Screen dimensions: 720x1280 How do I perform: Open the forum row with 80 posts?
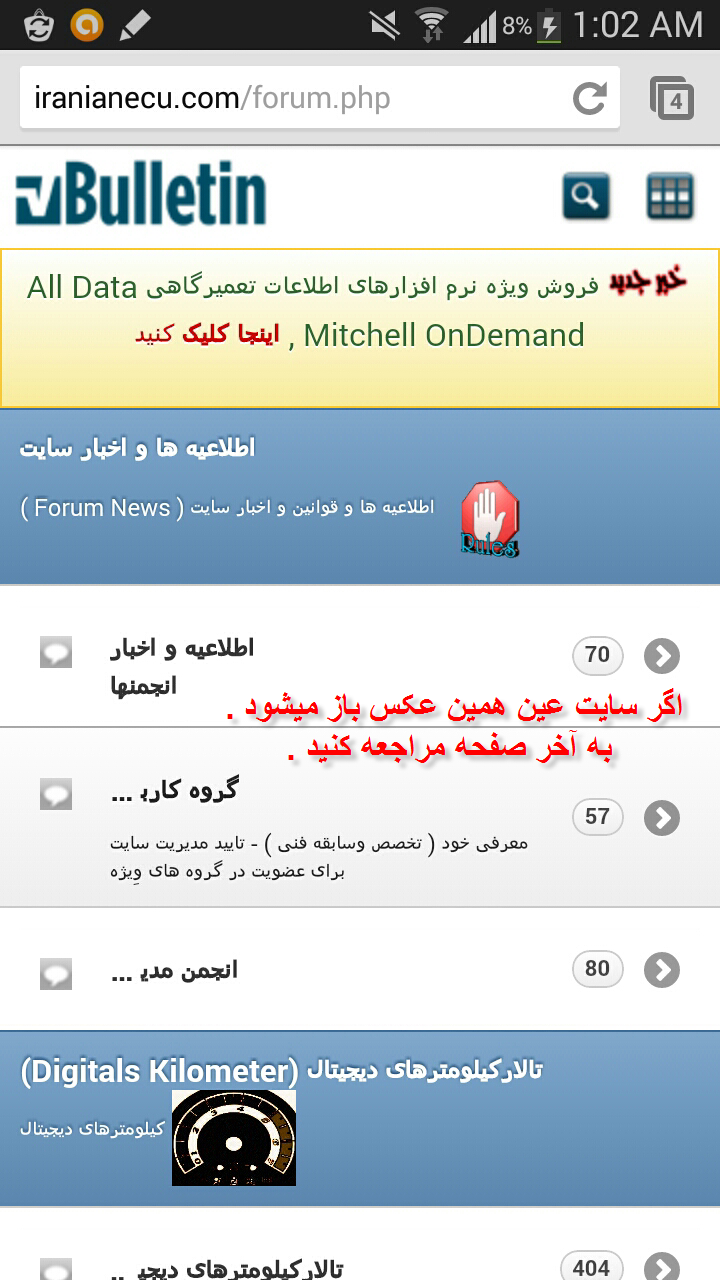(360, 970)
